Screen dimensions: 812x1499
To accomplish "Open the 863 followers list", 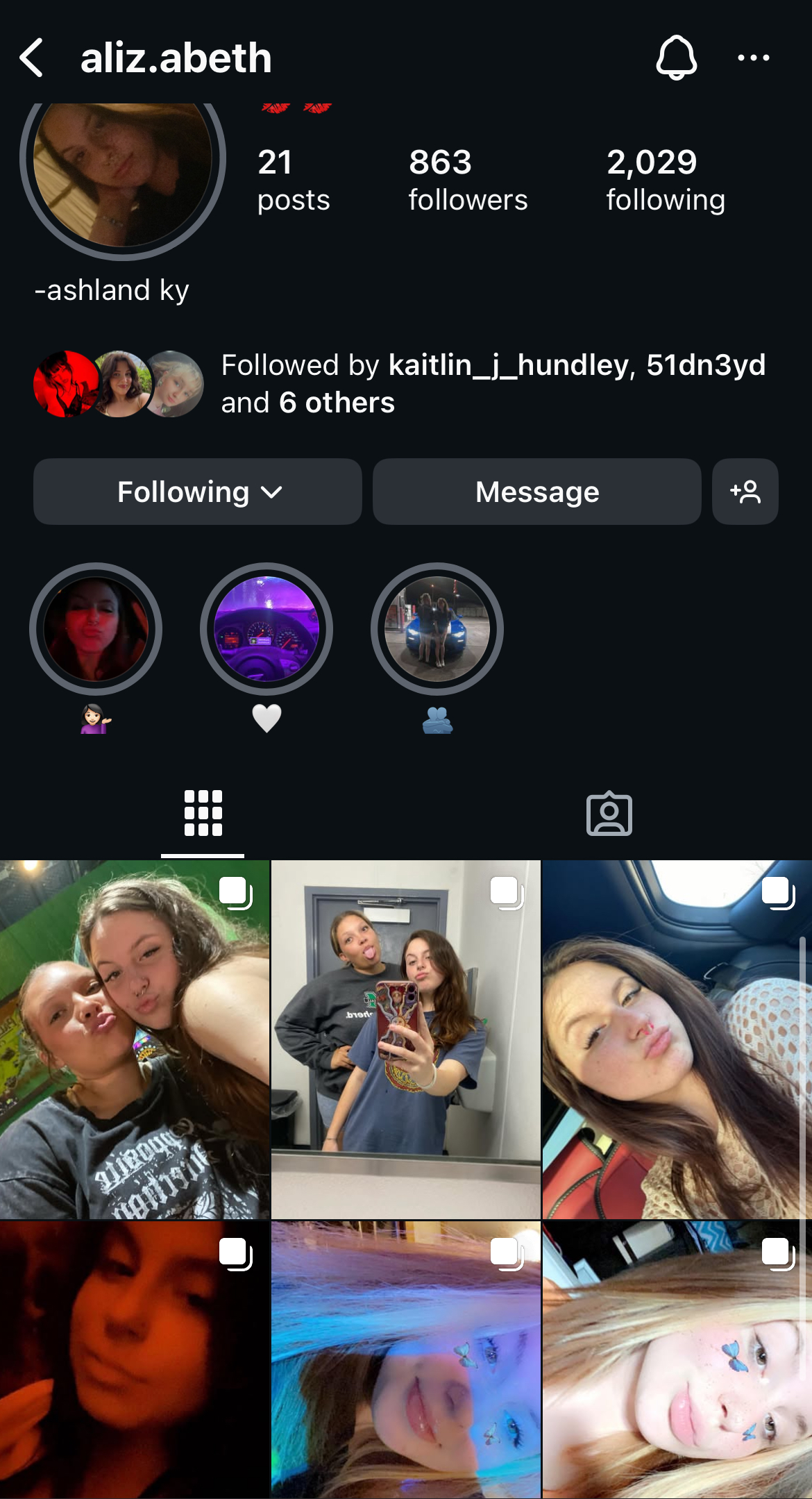I will click(x=467, y=181).
